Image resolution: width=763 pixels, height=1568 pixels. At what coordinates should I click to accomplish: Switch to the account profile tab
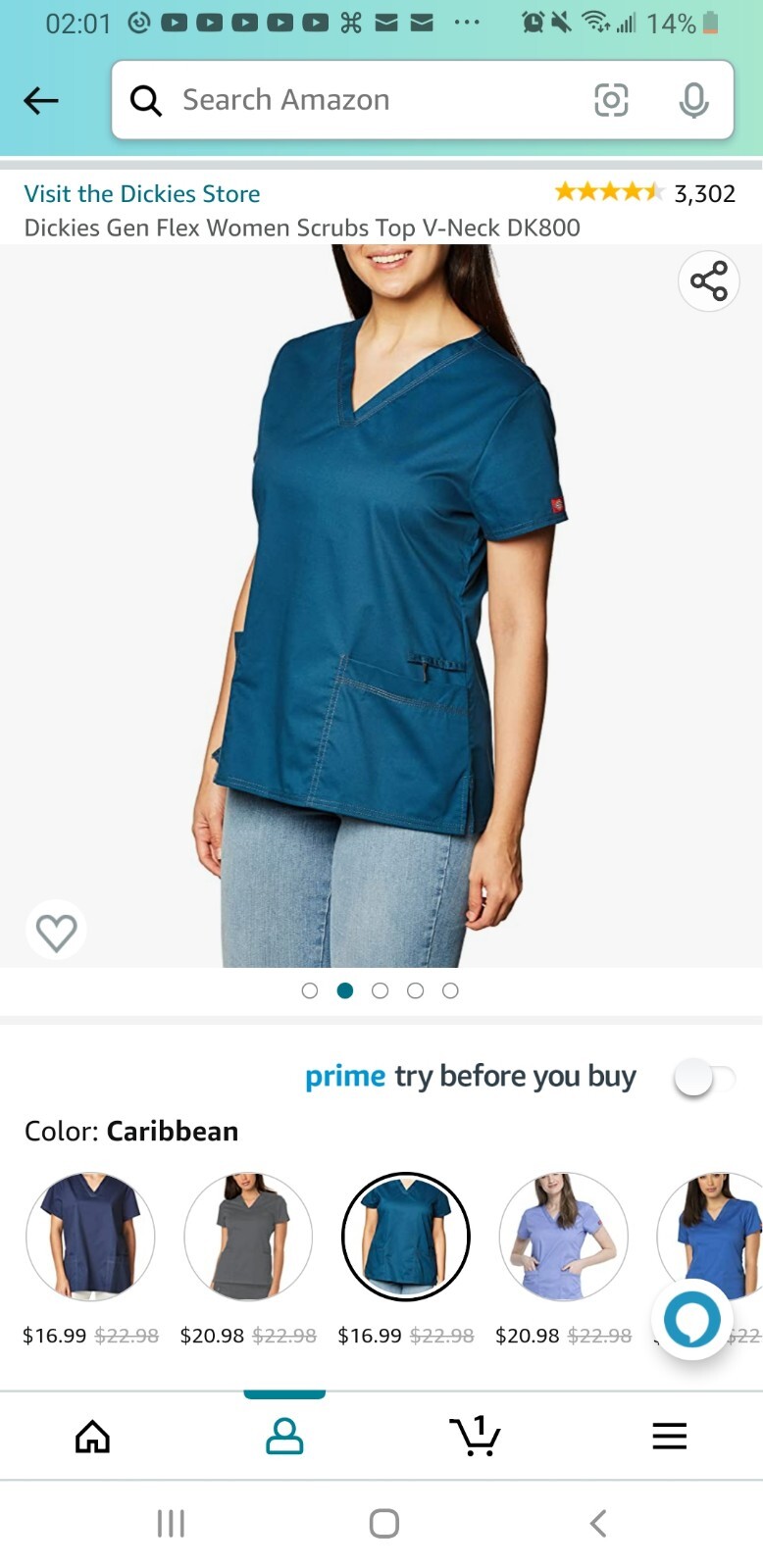click(284, 1437)
